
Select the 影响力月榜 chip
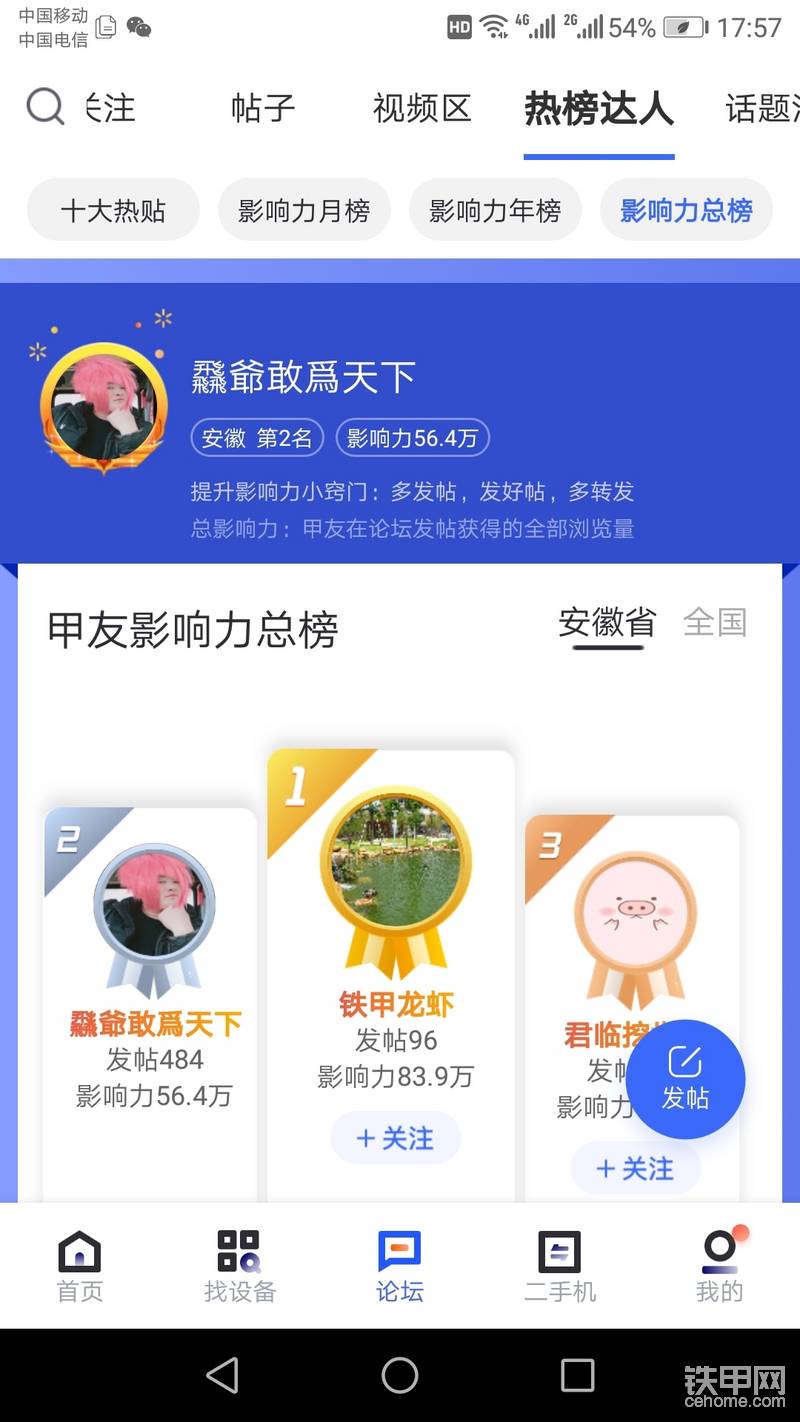304,210
